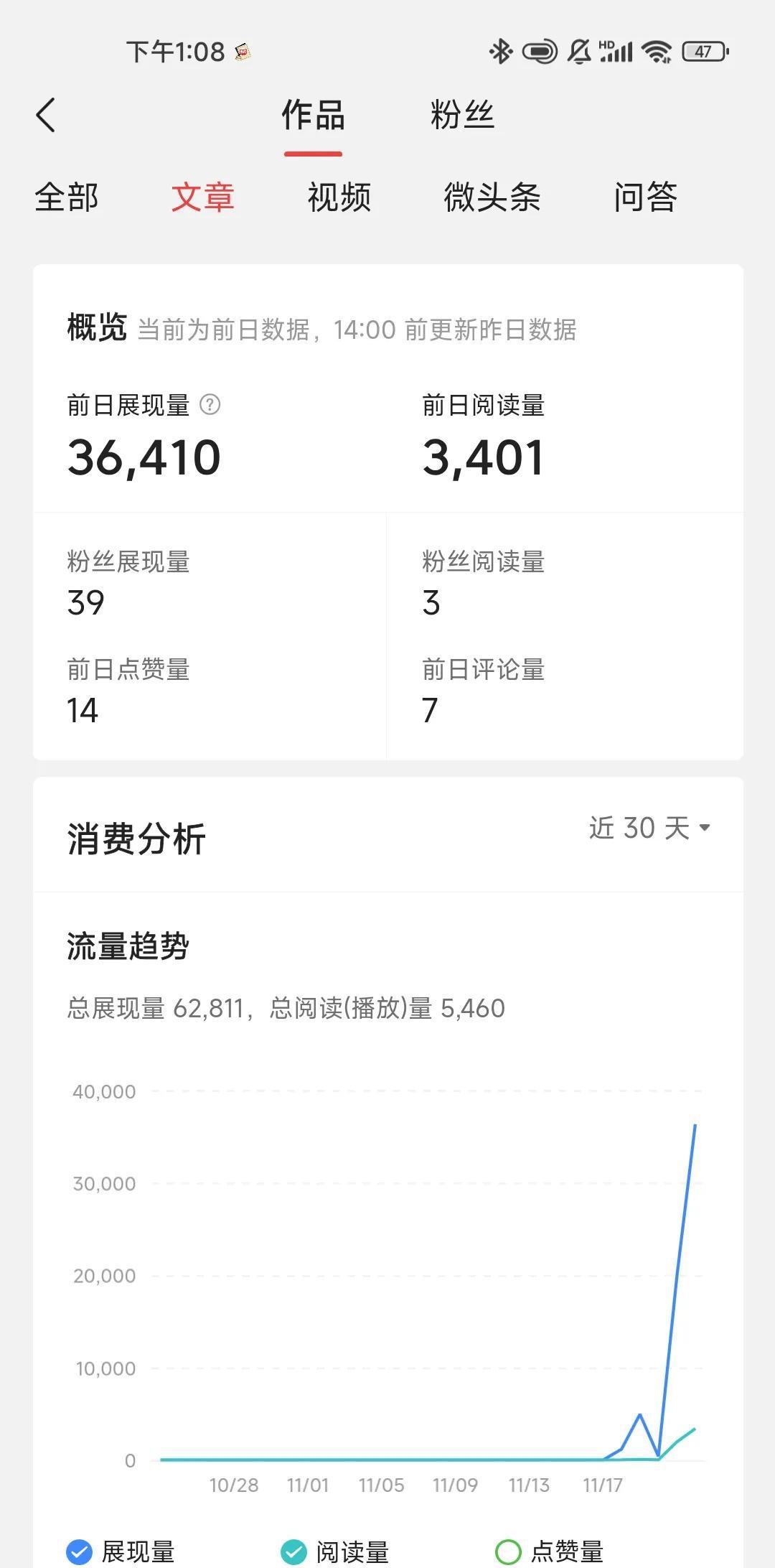This screenshot has height=1568, width=775.
Task: Switch to the 粉丝 tab
Action: [462, 115]
